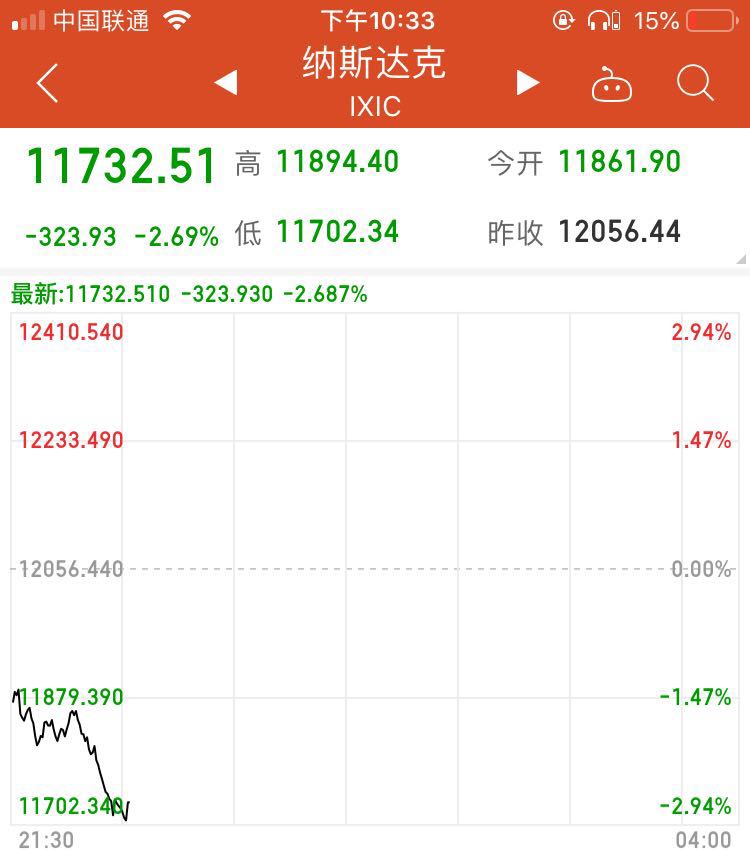Select the 纳斯达克 title
750x850 pixels.
point(373,65)
